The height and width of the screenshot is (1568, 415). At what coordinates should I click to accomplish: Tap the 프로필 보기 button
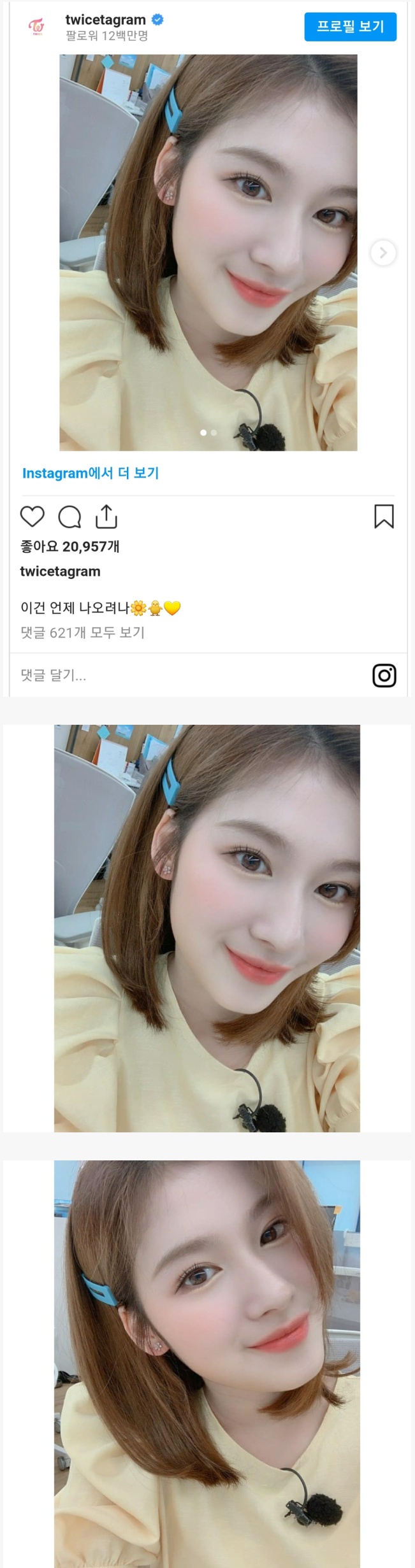350,27
